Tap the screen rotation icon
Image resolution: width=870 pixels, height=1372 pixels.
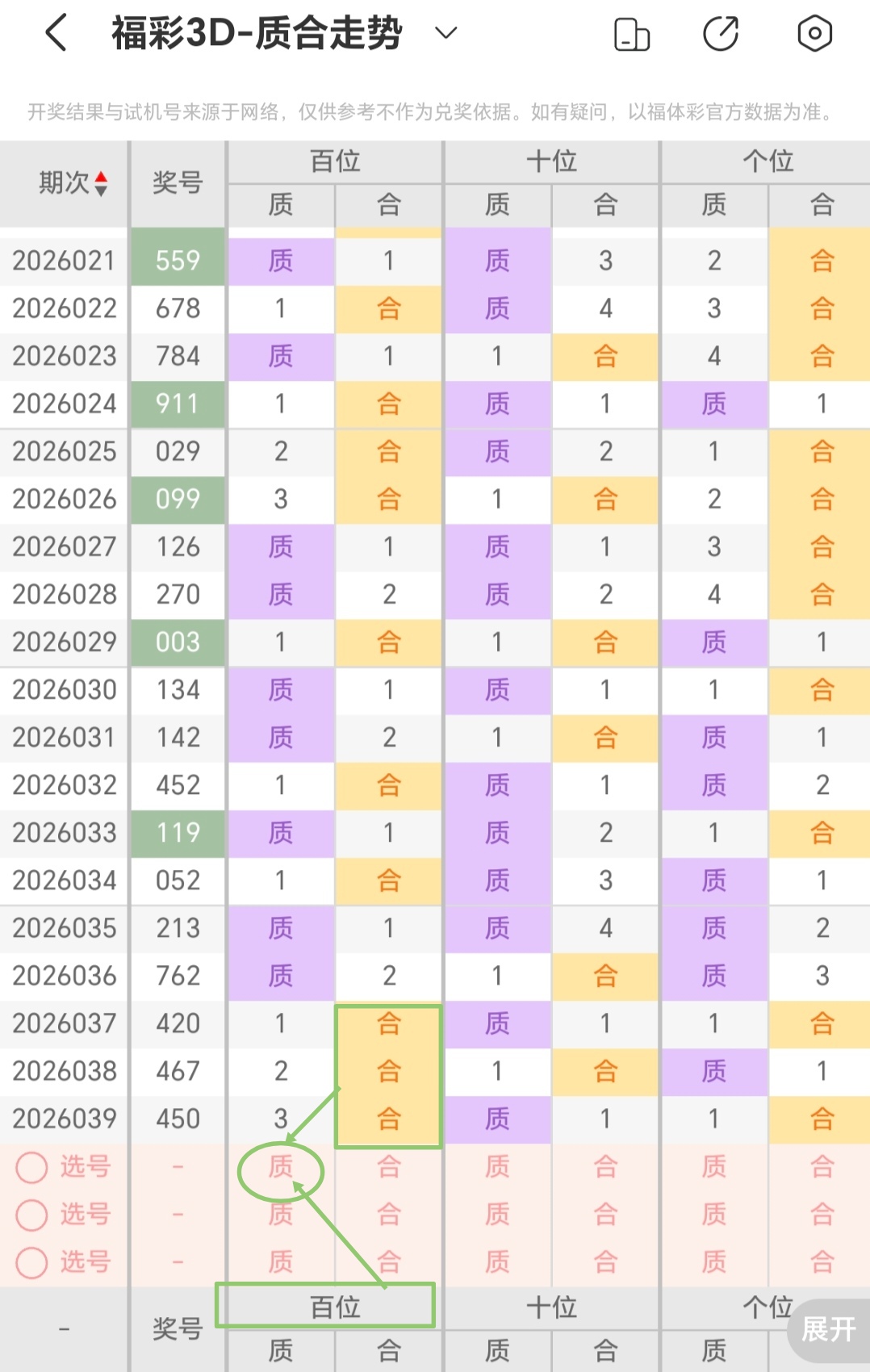[x=632, y=35]
